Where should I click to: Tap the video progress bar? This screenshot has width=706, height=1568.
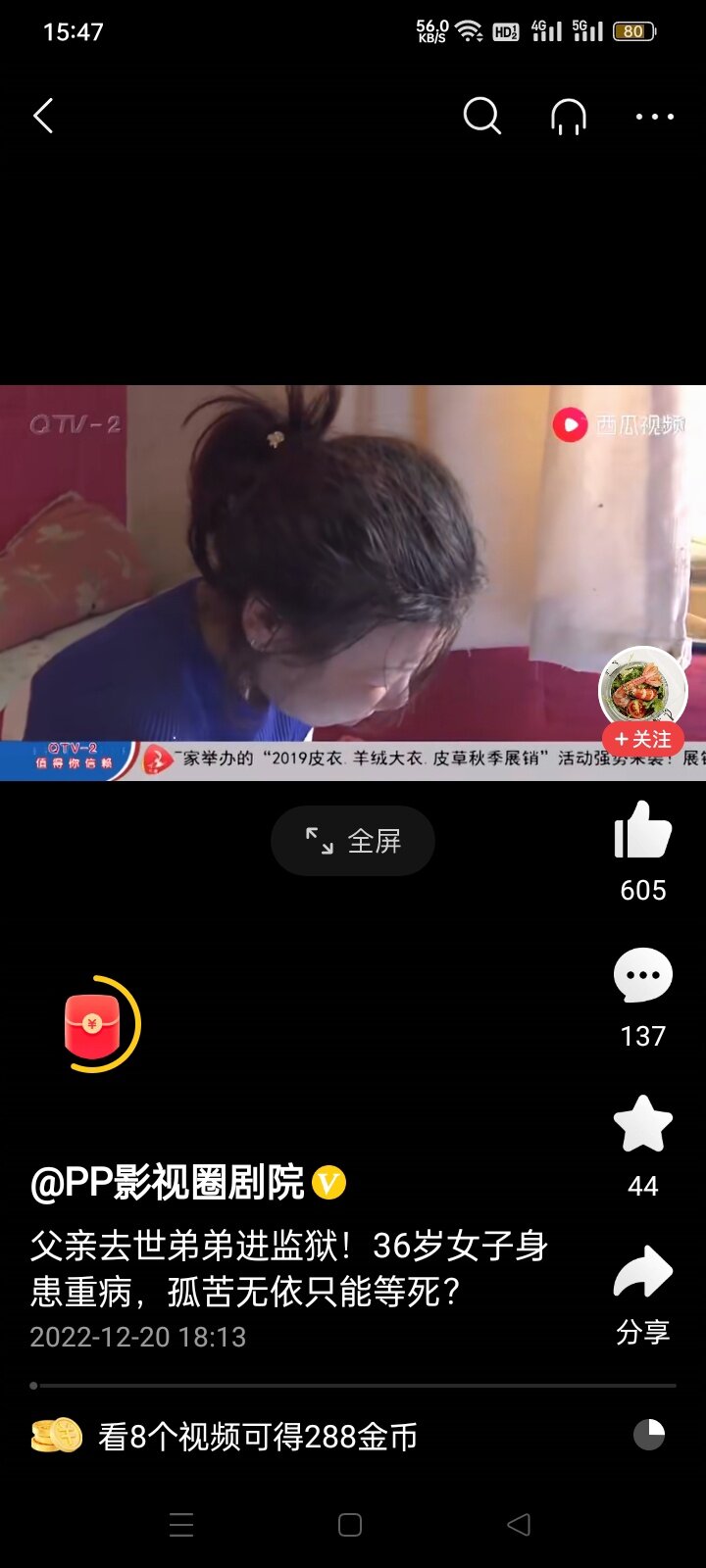point(353,1386)
